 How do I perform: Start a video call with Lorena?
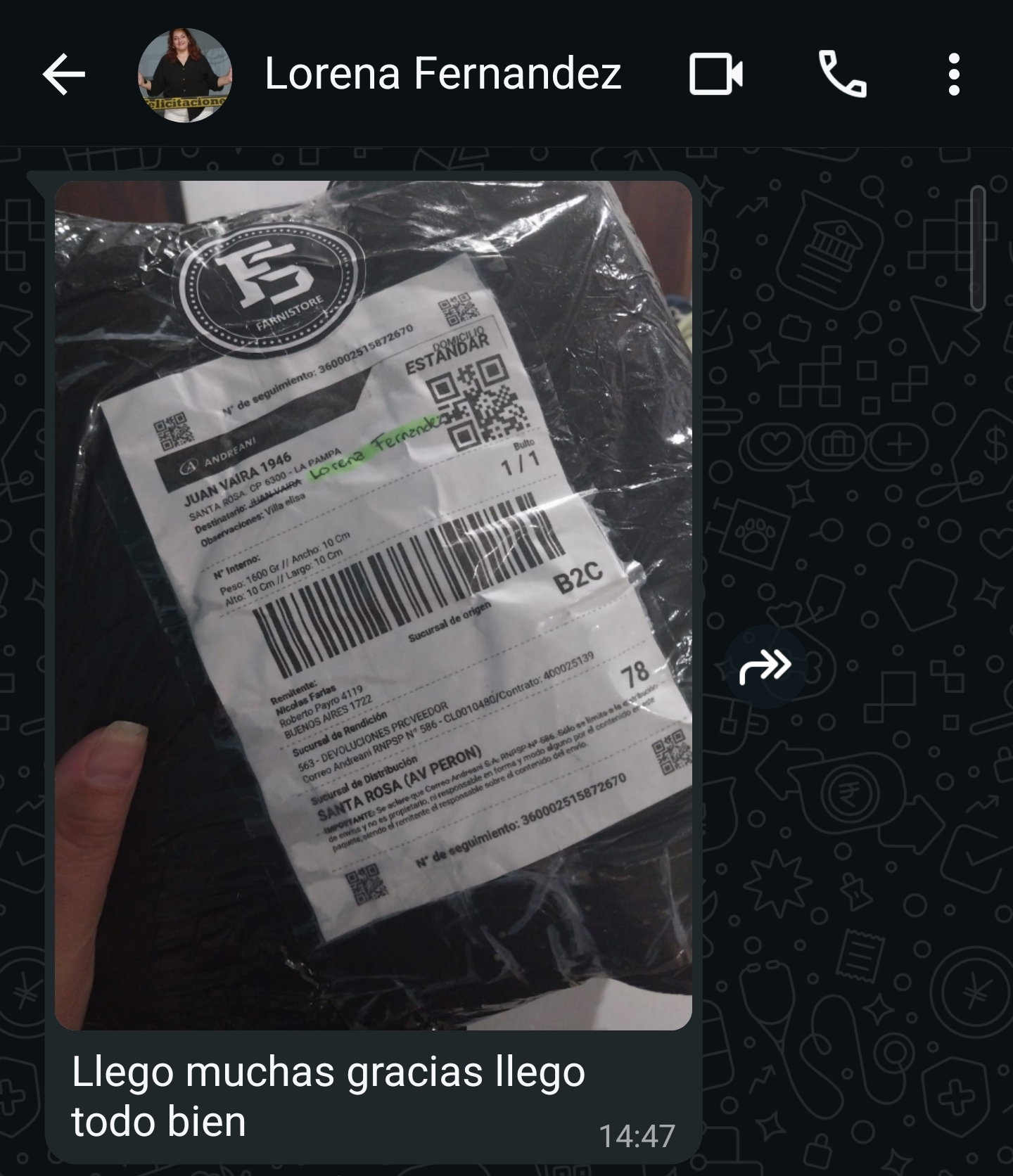[x=715, y=75]
